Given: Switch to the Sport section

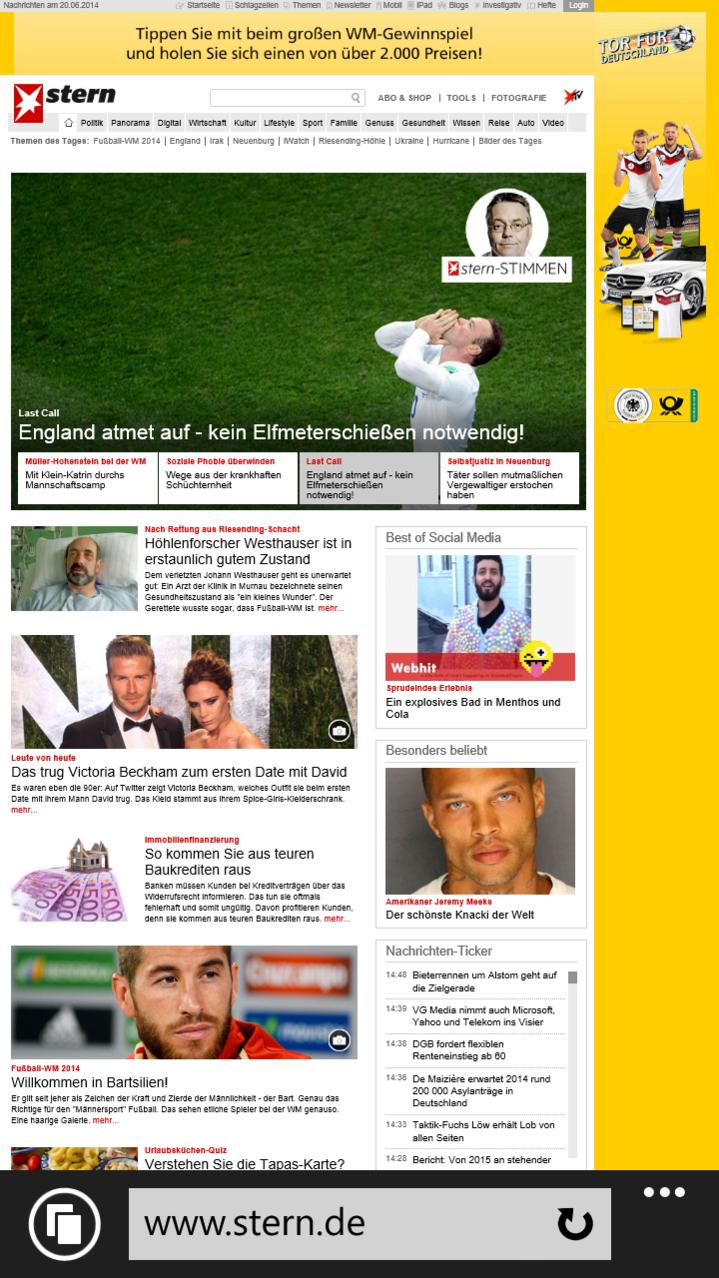Looking at the screenshot, I should click(313, 123).
